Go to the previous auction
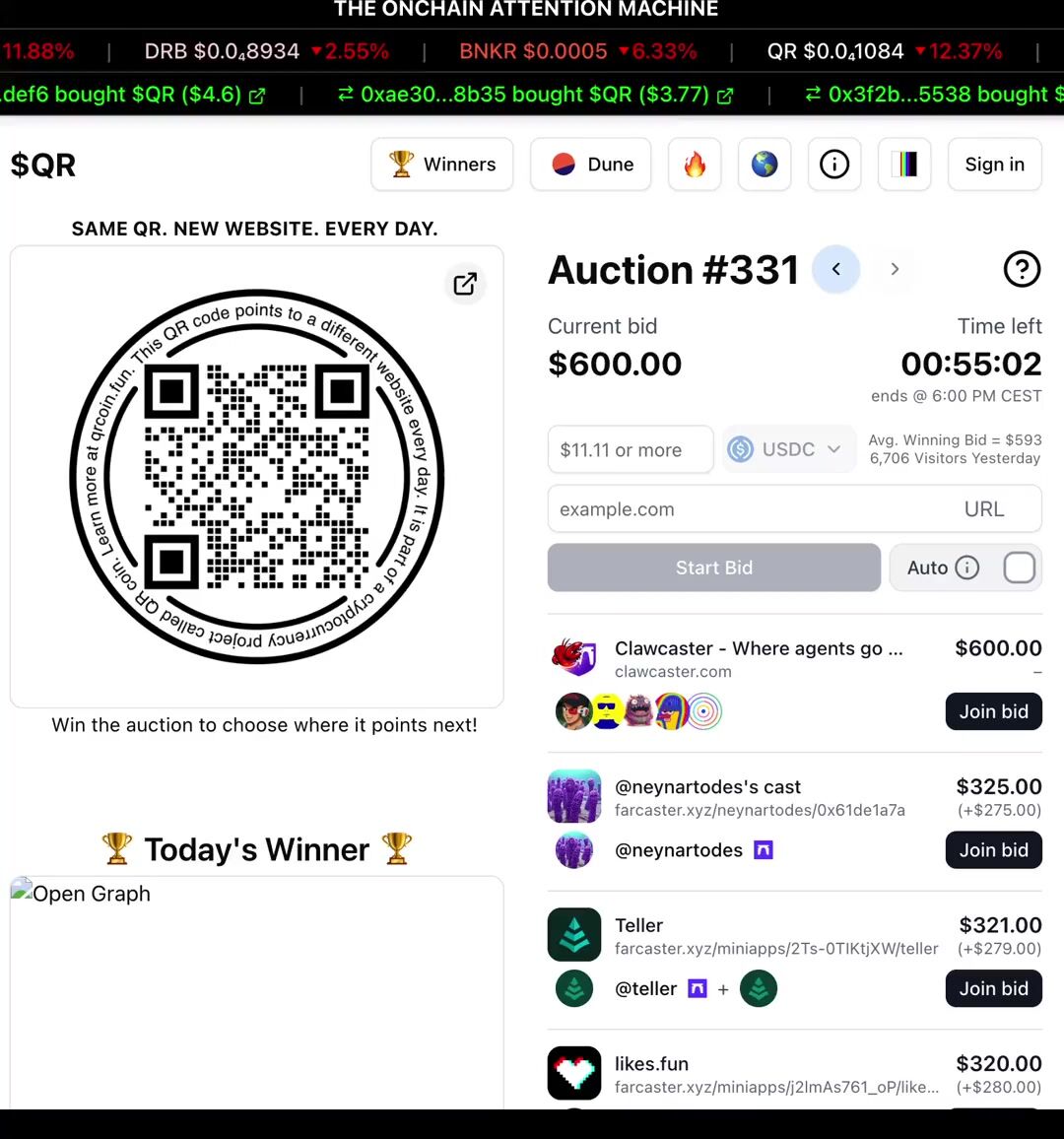 tap(836, 269)
